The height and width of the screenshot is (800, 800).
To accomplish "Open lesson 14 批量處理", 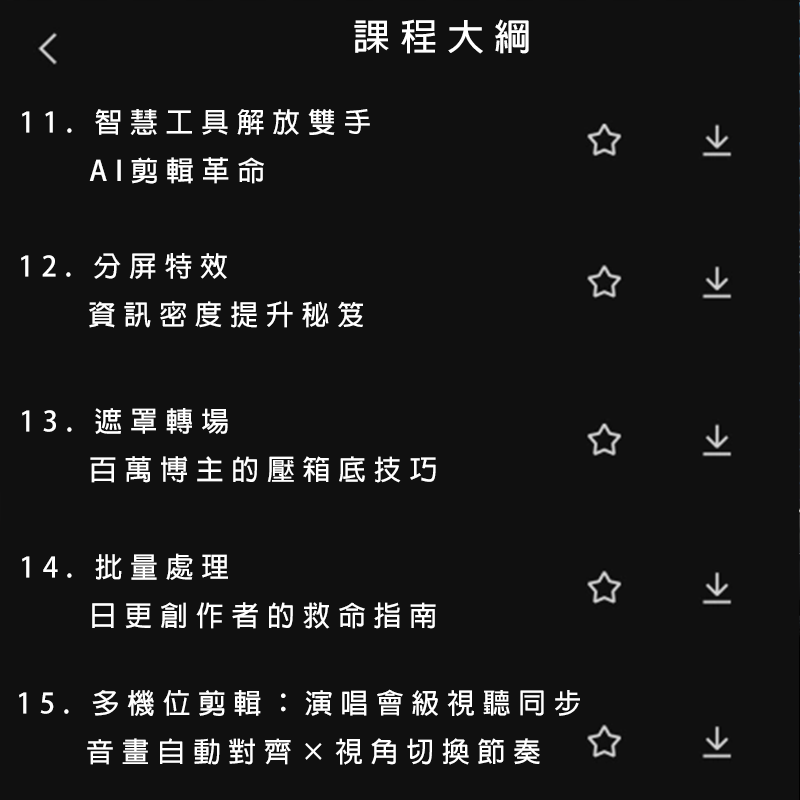I will click(230, 592).
